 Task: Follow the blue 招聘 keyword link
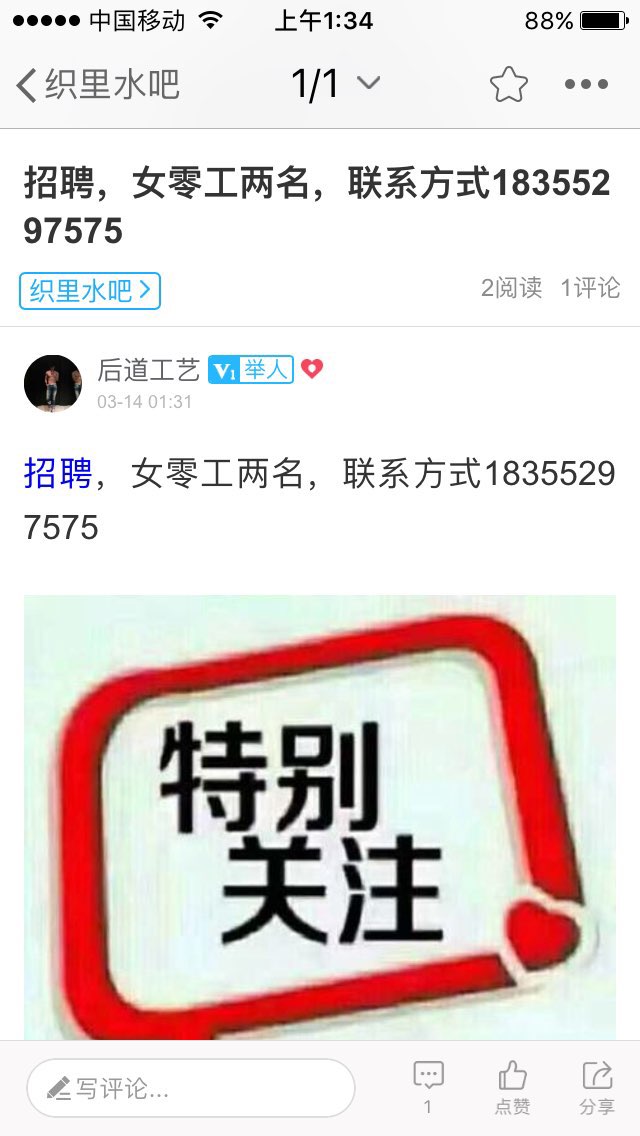point(58,472)
